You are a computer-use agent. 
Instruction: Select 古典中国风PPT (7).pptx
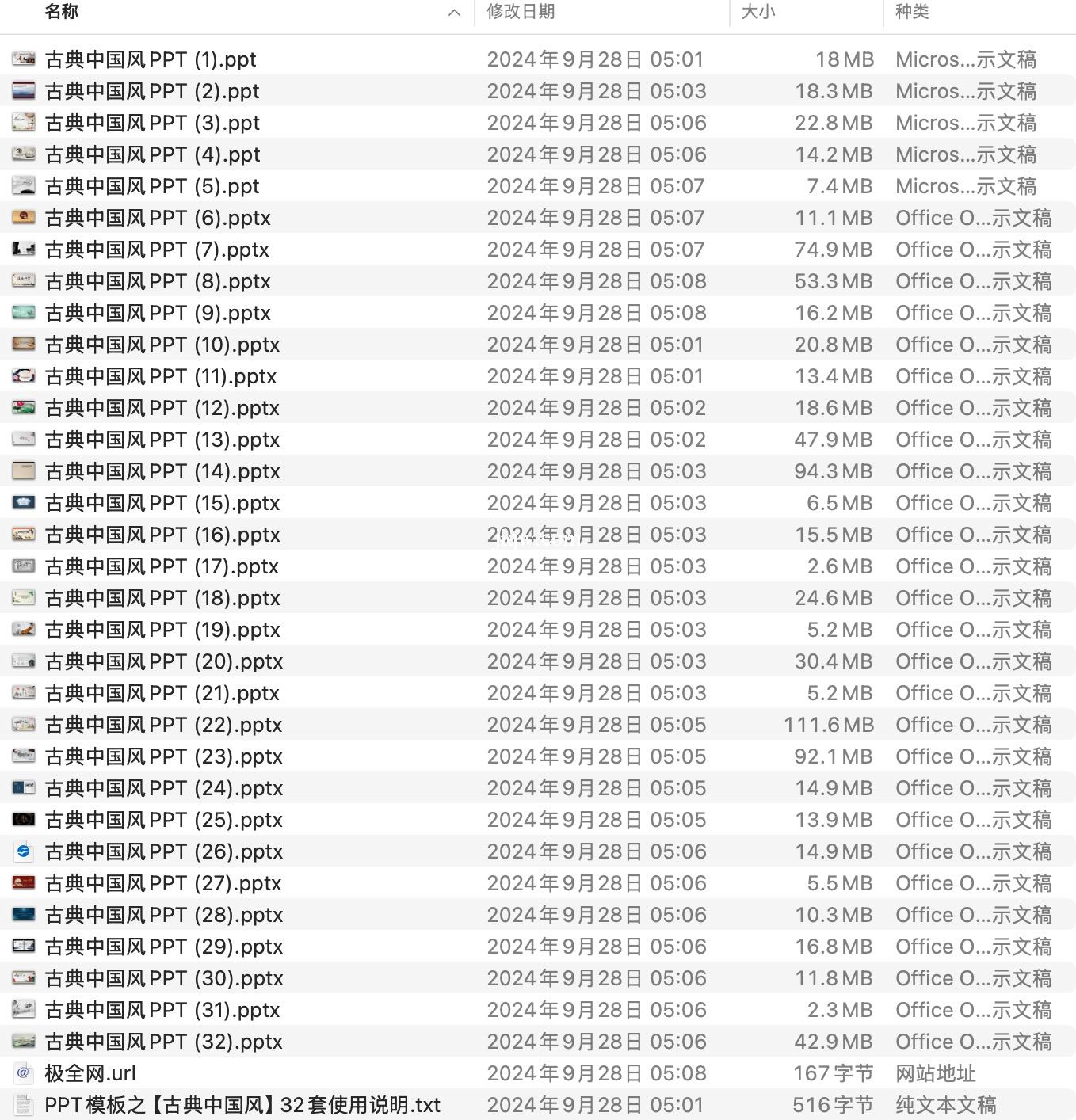157,250
